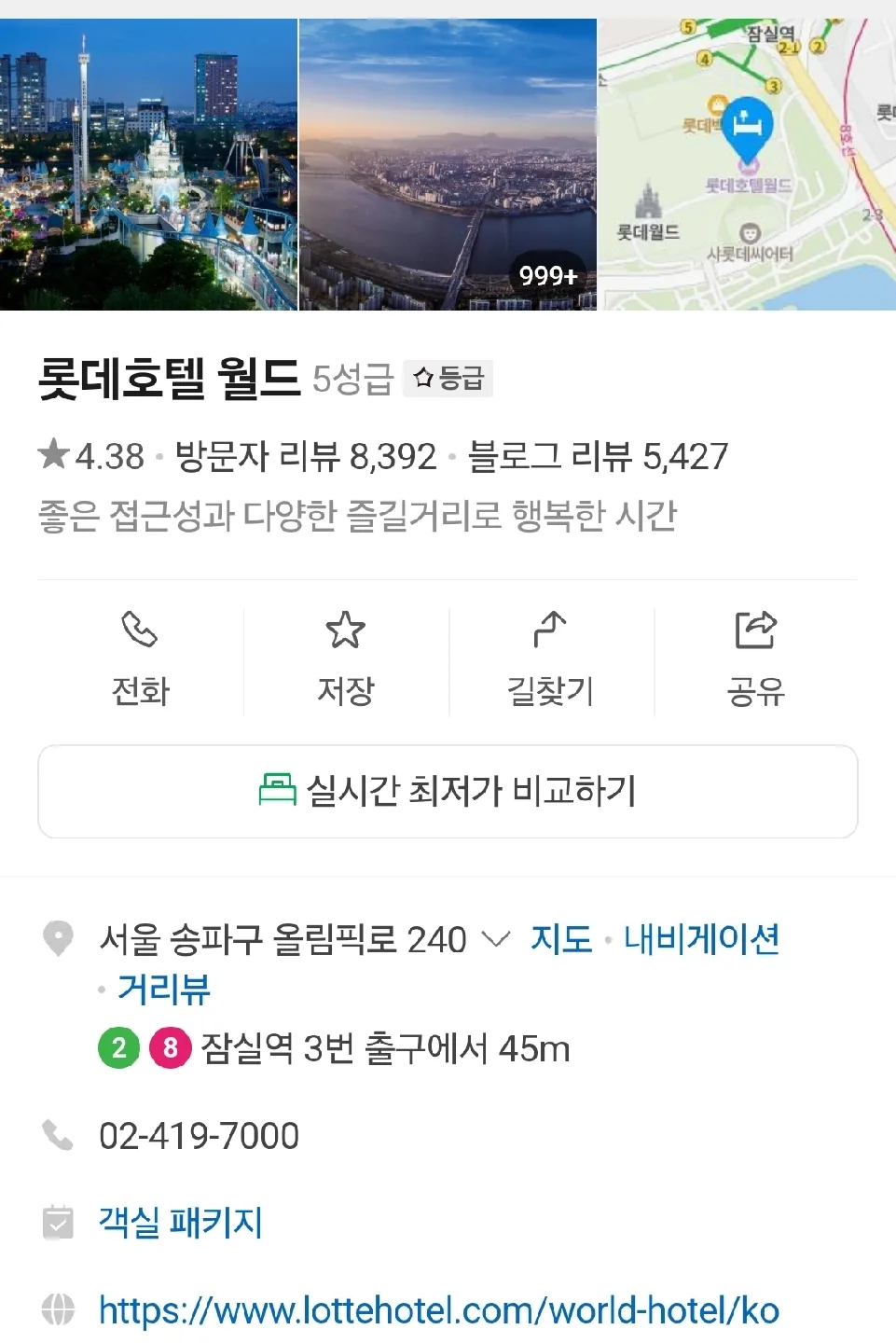Open 방문자 리뷰 8,392 reviews
Viewport: 896px width, 1343px height.
point(306,456)
